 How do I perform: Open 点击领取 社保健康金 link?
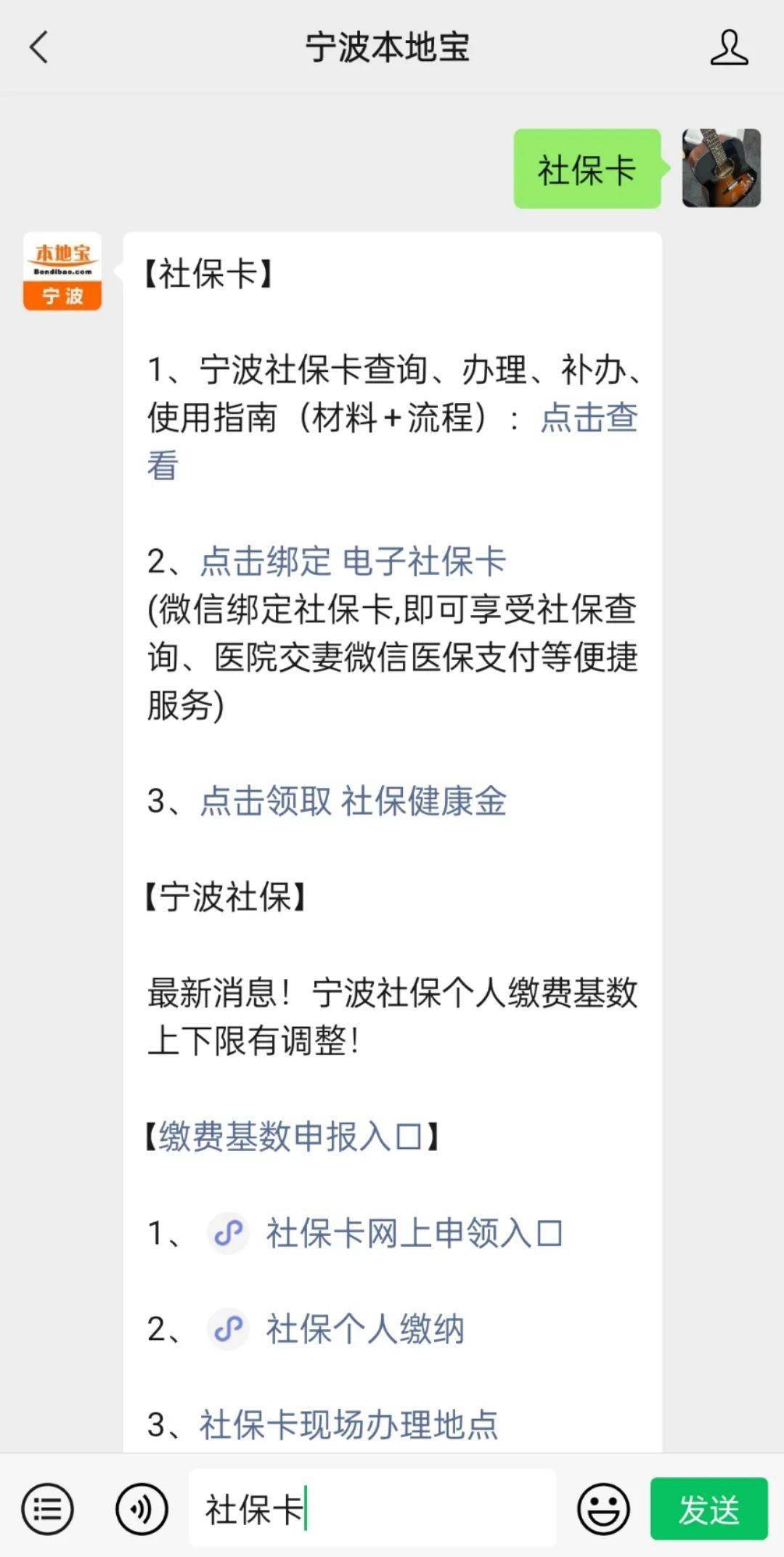pos(353,801)
